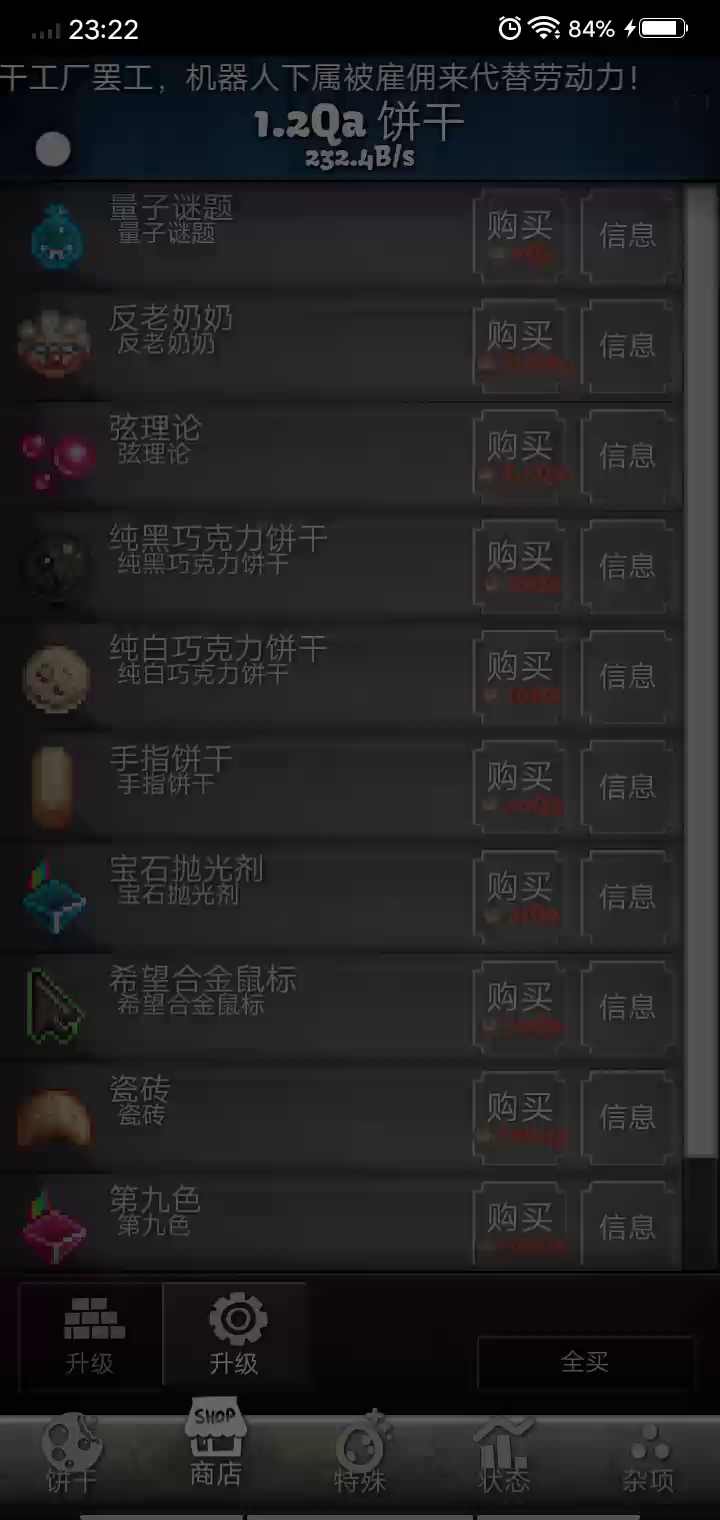The image size is (720, 1520).
Task: Show info for 第九色
Action: pos(627,1226)
